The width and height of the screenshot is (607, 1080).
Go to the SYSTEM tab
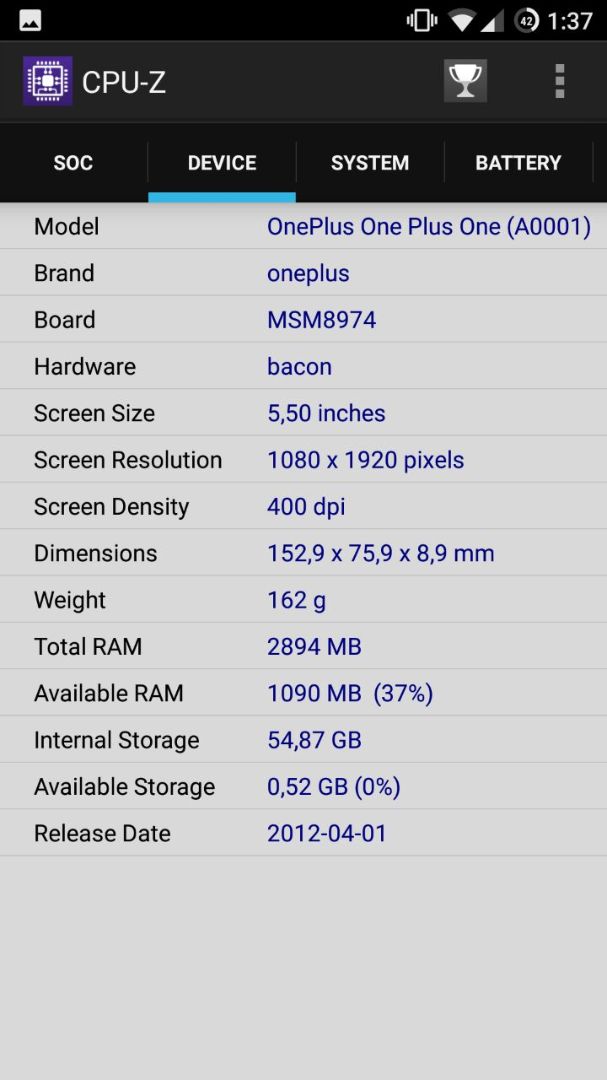pyautogui.click(x=370, y=163)
